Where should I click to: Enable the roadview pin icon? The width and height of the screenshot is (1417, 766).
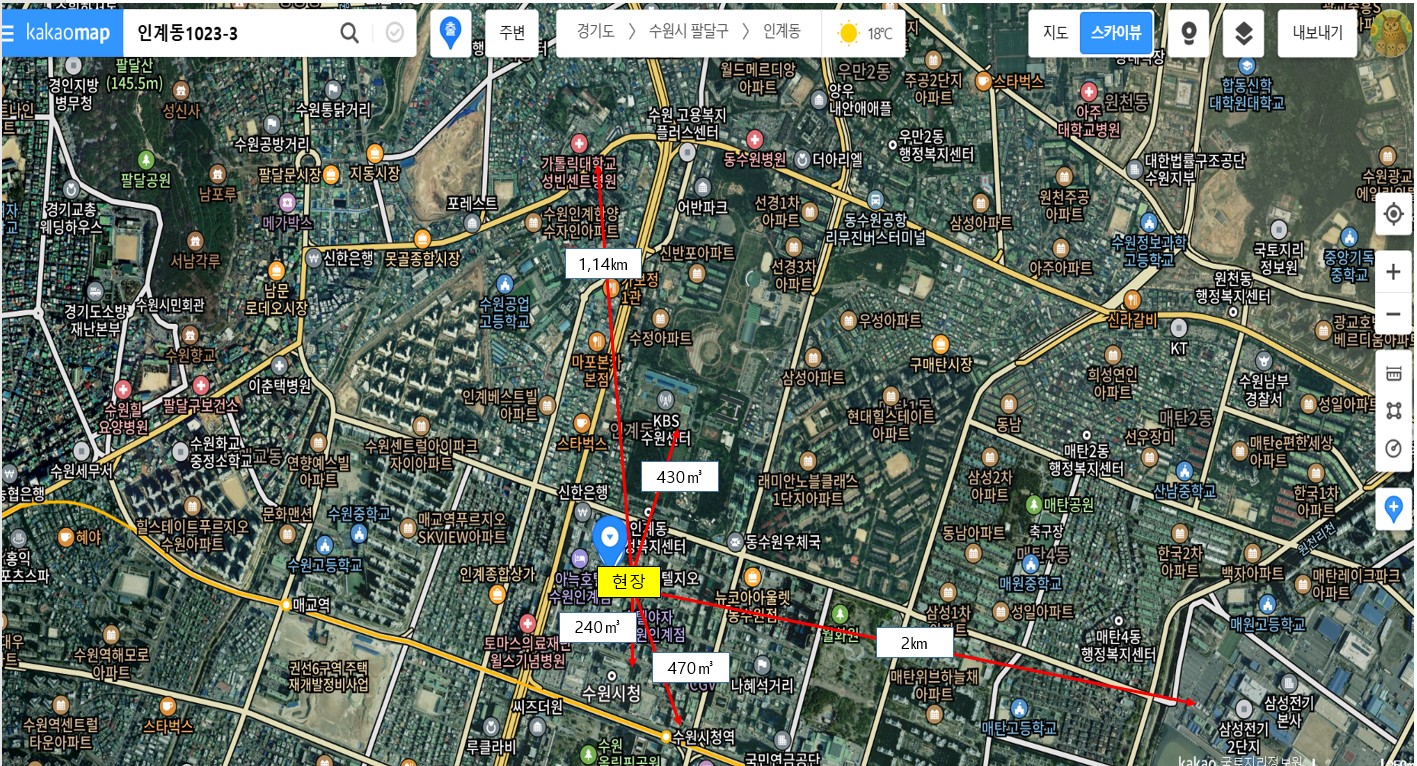click(x=1188, y=34)
